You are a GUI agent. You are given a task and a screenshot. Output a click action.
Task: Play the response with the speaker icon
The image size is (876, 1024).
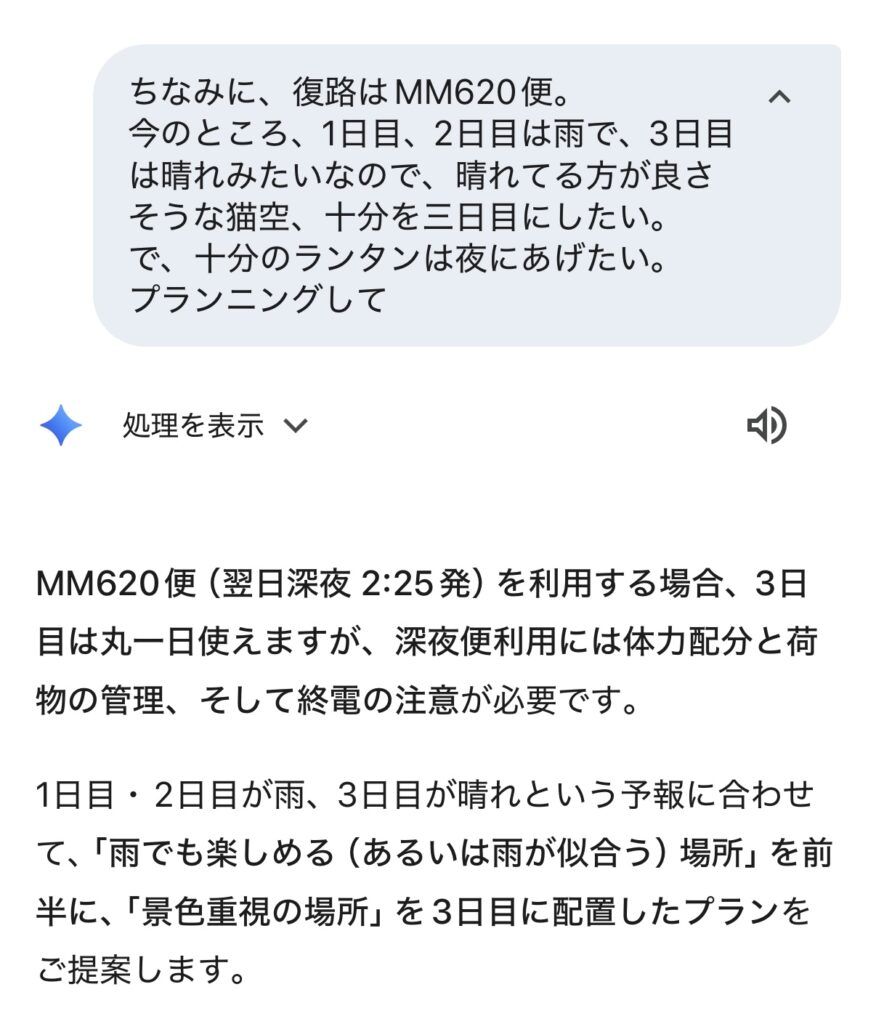click(x=767, y=426)
